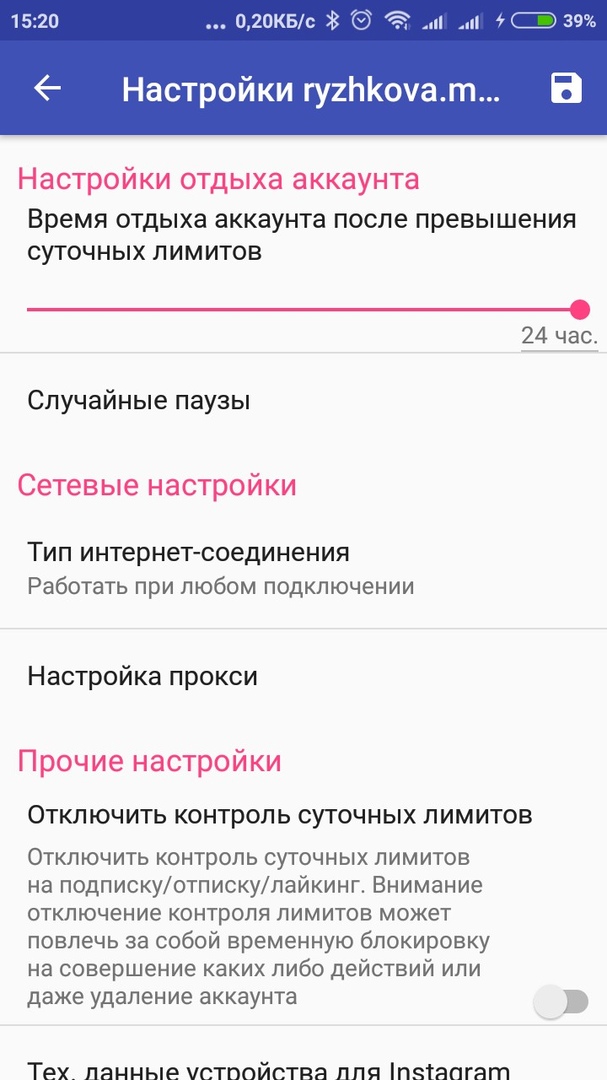607x1080 pixels.
Task: Tap the account rest time slider
Action: (303, 310)
